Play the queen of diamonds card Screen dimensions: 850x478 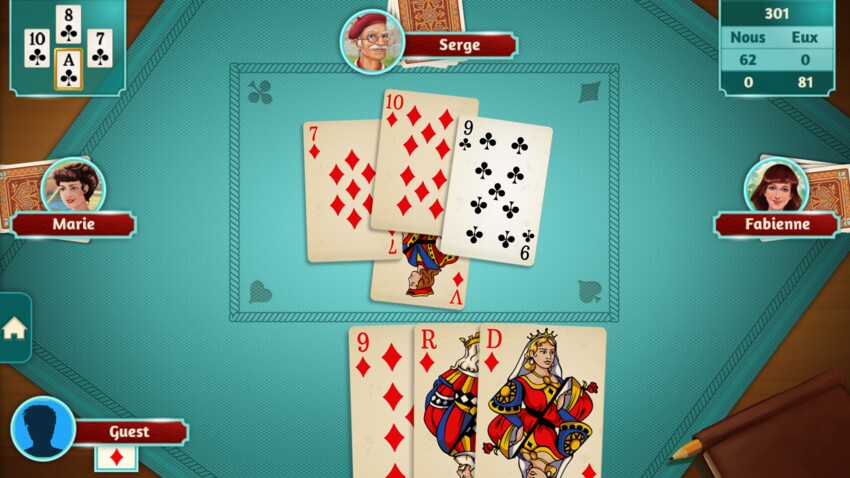click(x=542, y=400)
